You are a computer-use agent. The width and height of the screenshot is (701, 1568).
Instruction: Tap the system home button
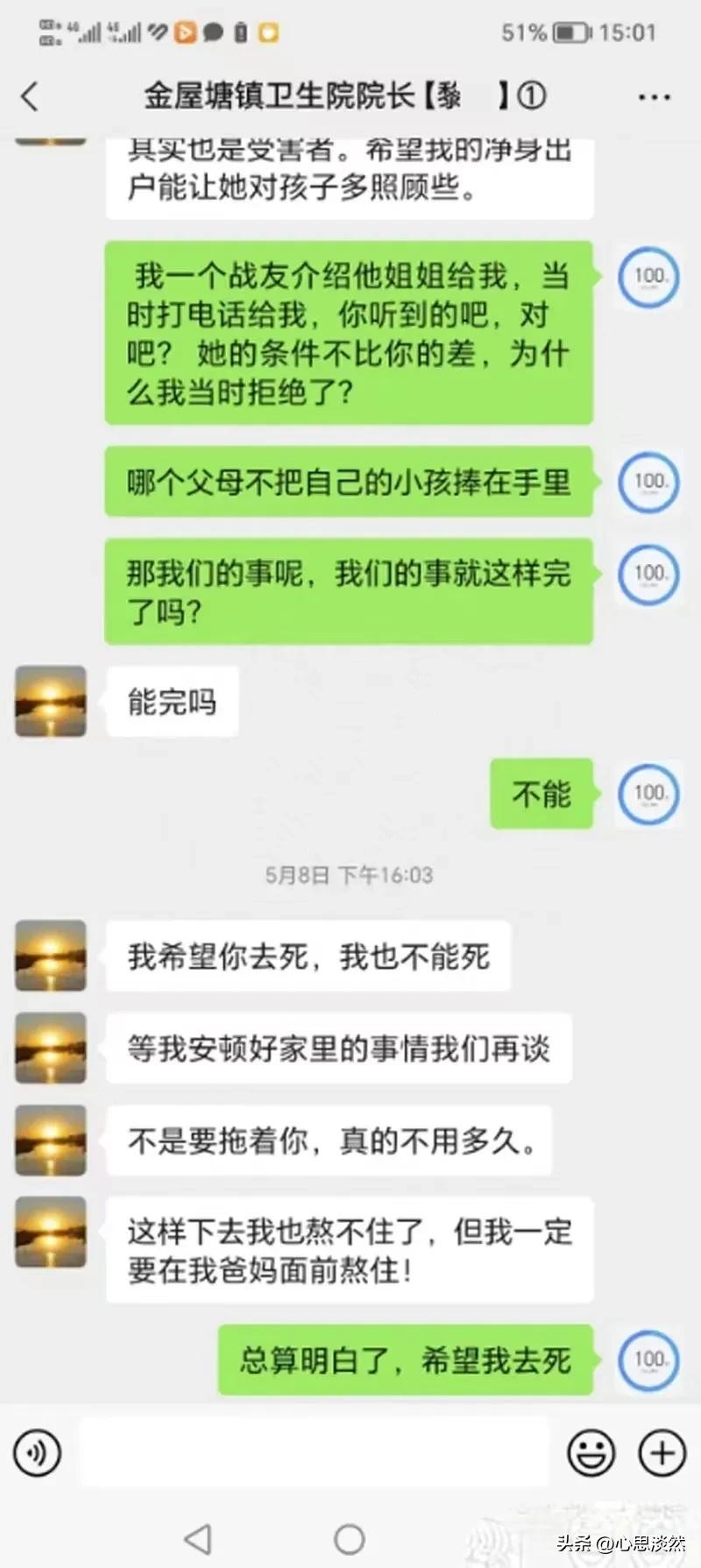(x=350, y=1538)
